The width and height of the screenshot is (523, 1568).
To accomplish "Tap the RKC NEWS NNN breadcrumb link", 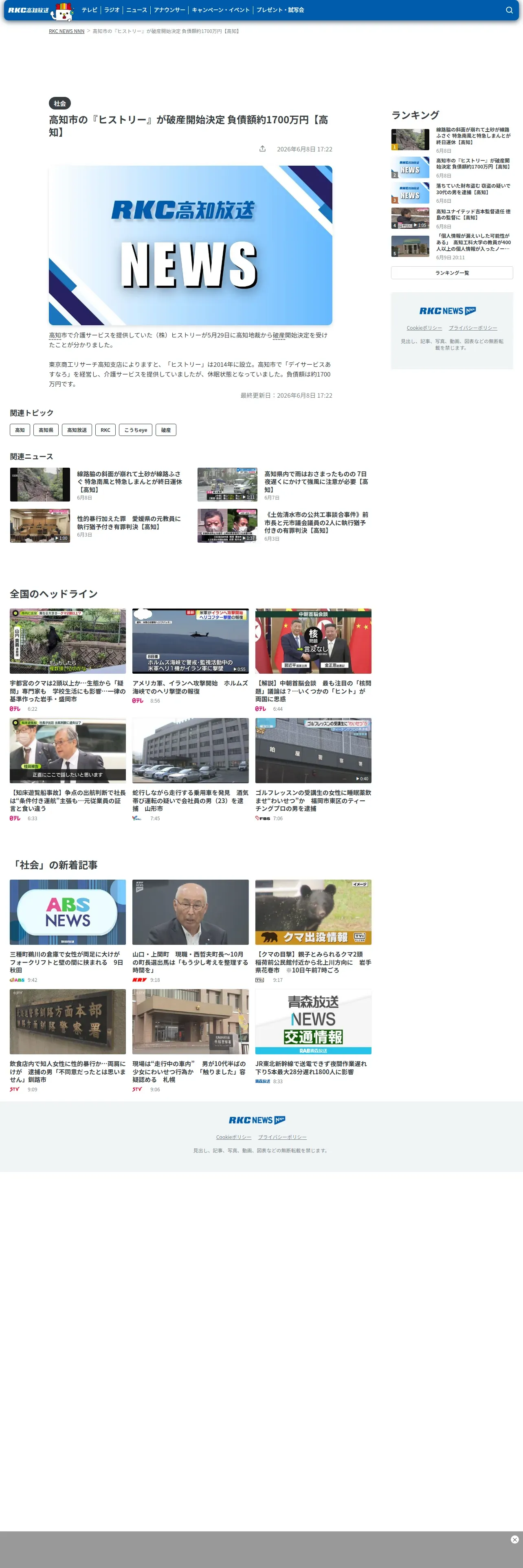I will coord(66,31).
